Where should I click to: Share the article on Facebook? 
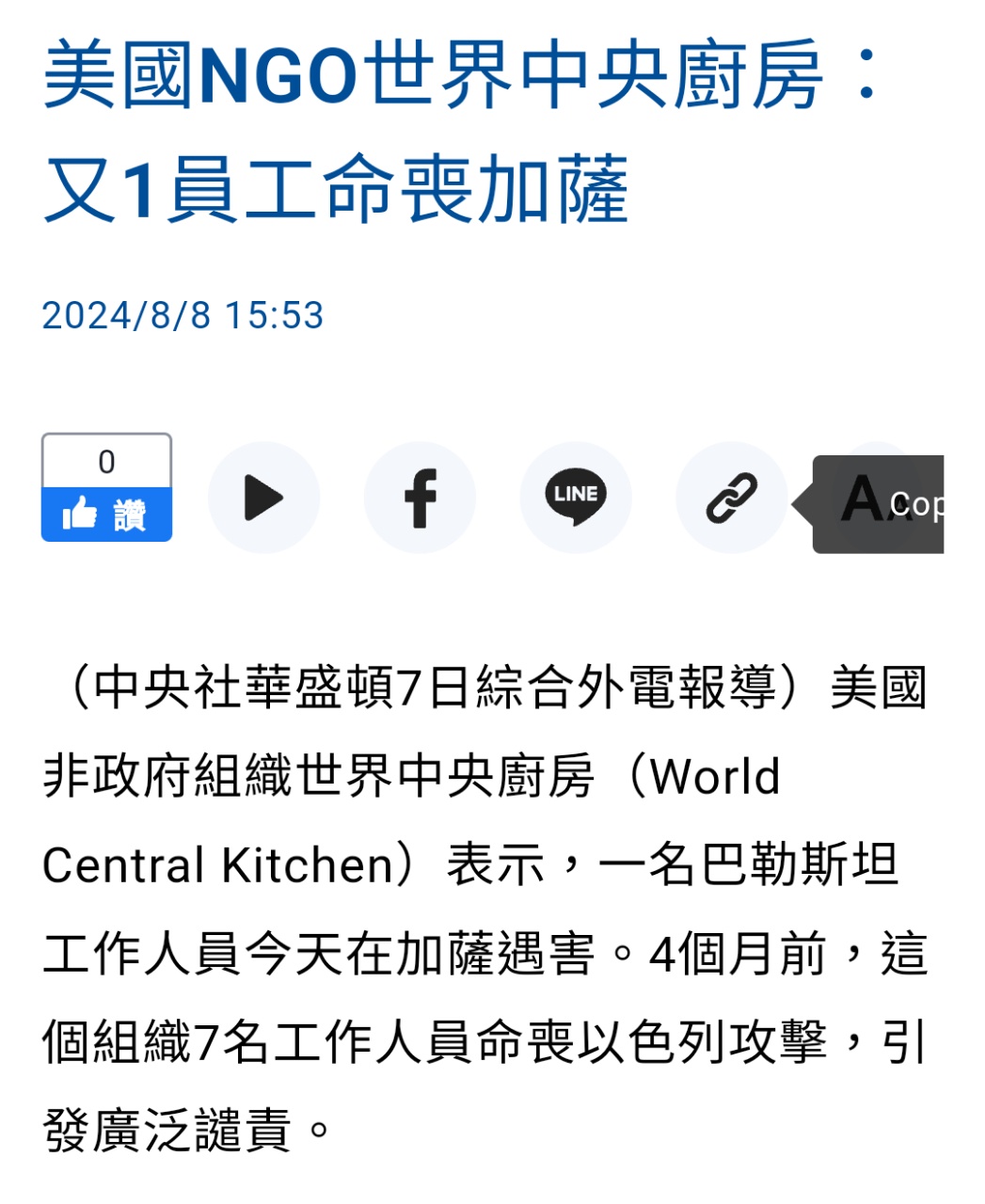(420, 498)
